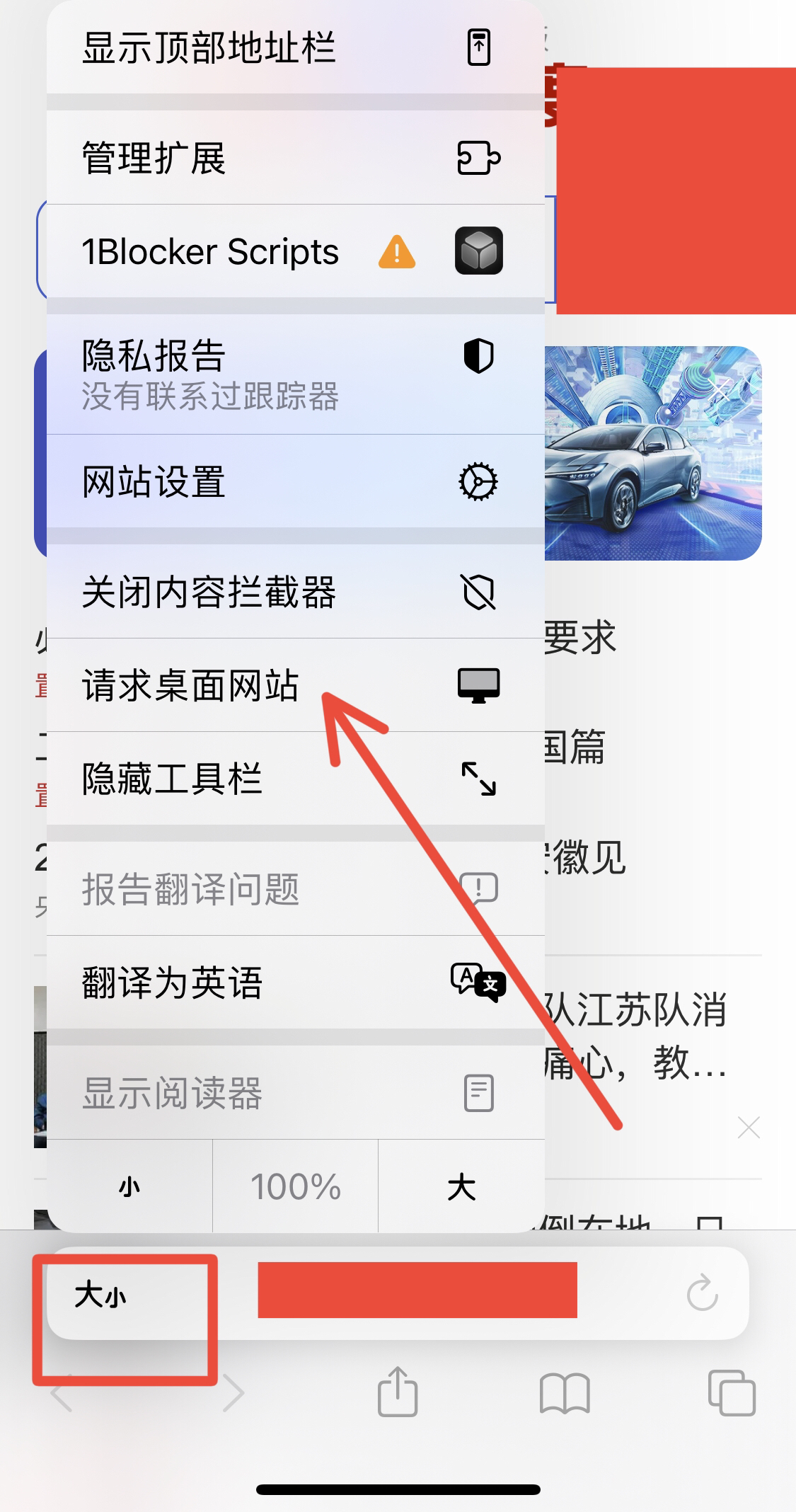Open the share sheet
796x1512 pixels.
(x=398, y=1392)
